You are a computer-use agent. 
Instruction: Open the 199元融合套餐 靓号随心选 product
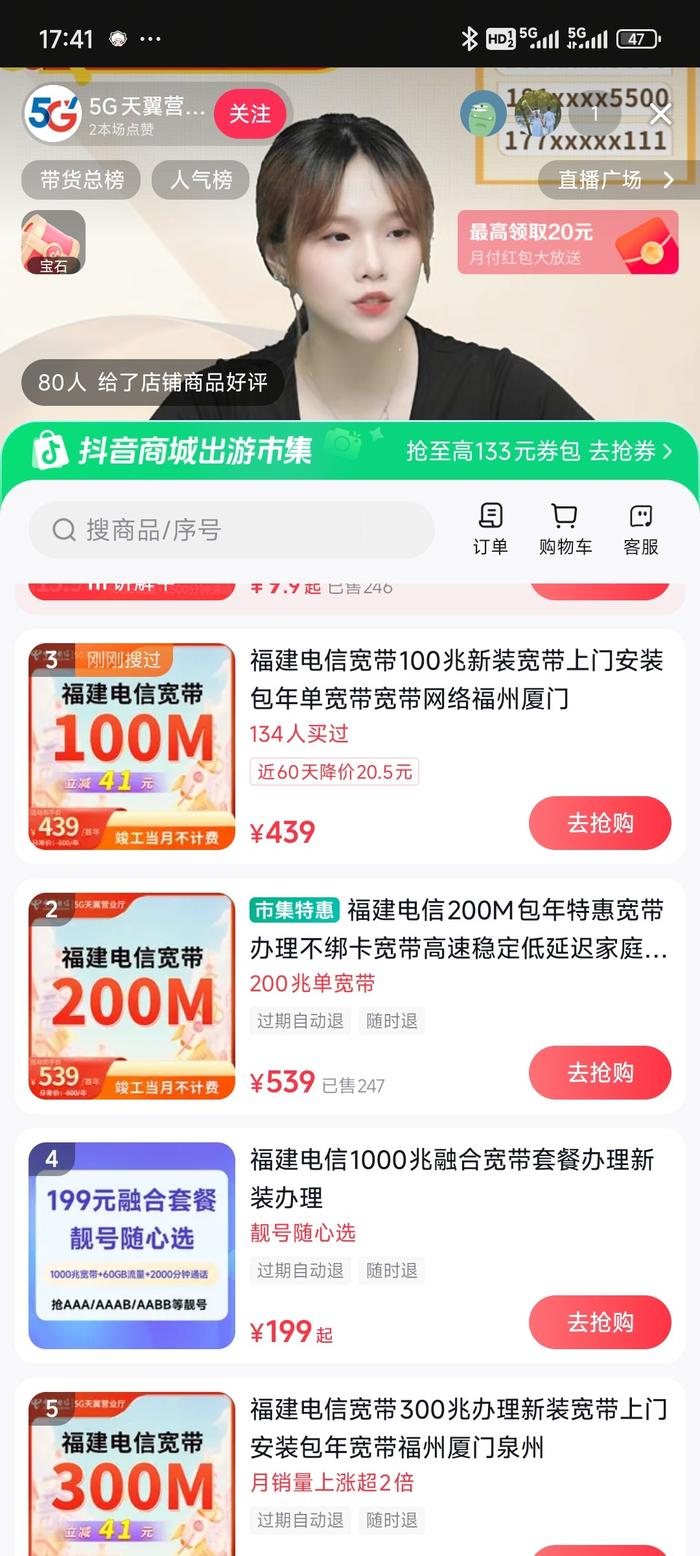(131, 1246)
